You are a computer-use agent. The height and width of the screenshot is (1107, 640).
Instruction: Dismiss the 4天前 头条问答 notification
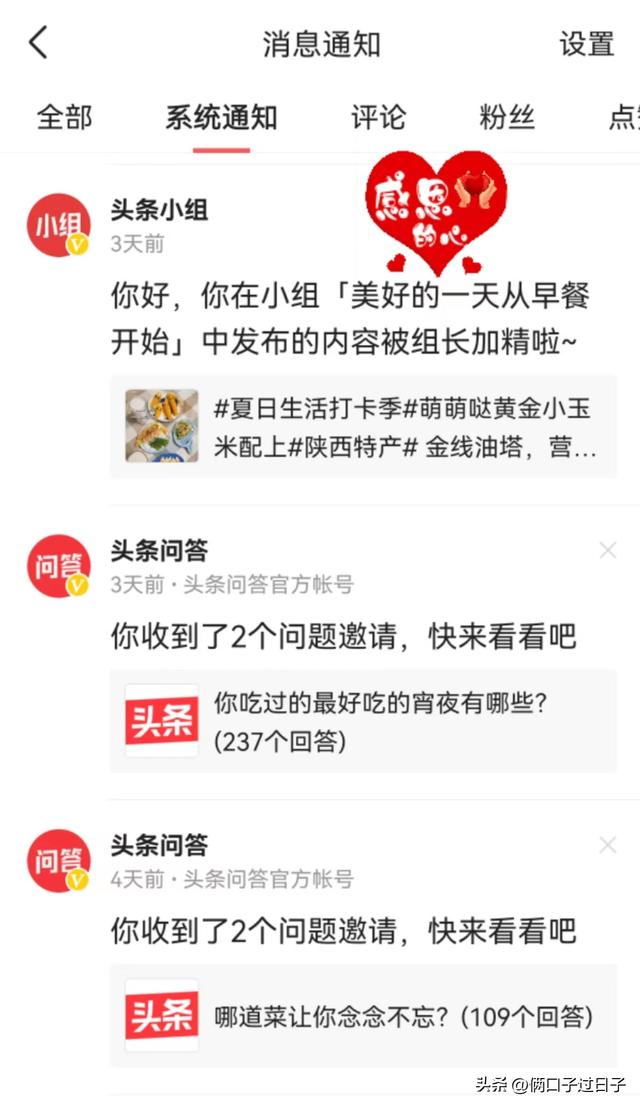click(x=608, y=845)
